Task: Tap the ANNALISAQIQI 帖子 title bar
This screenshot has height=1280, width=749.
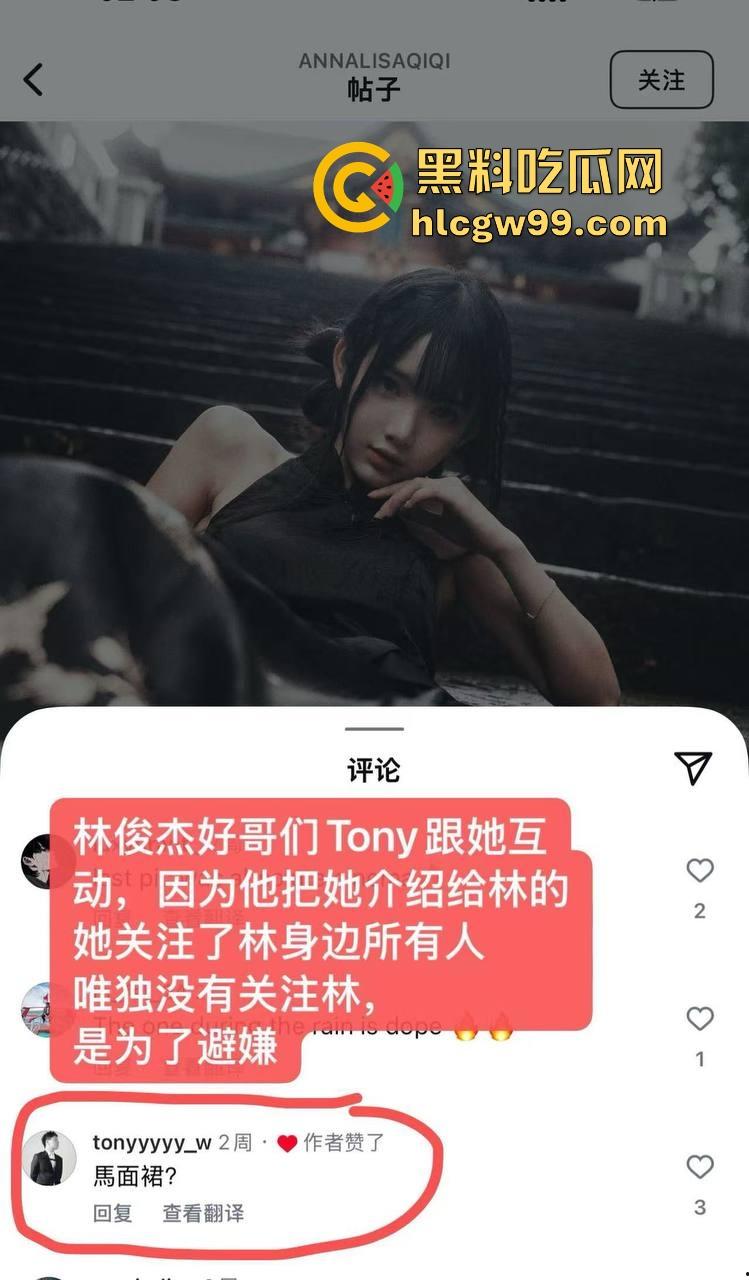Action: 374,80
